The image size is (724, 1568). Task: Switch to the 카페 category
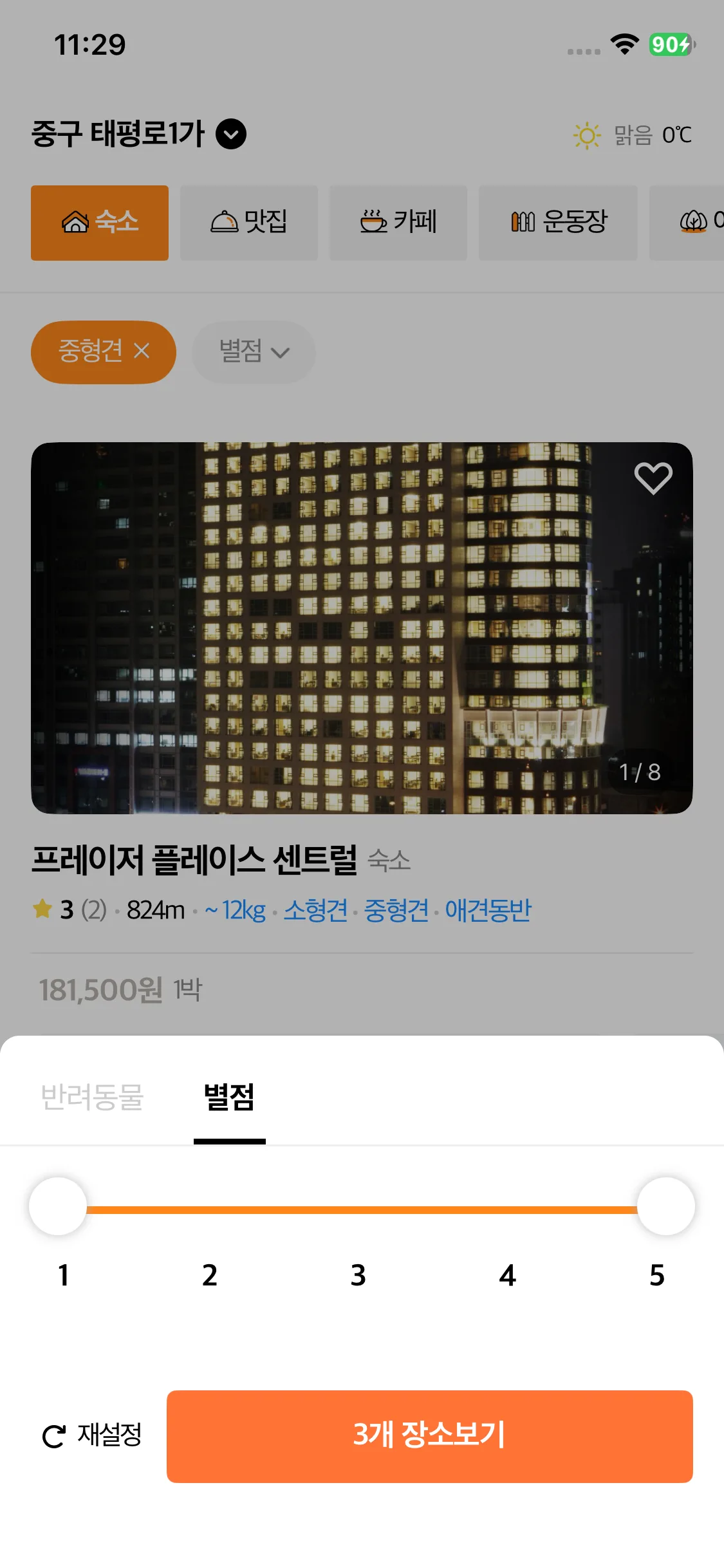tap(398, 223)
